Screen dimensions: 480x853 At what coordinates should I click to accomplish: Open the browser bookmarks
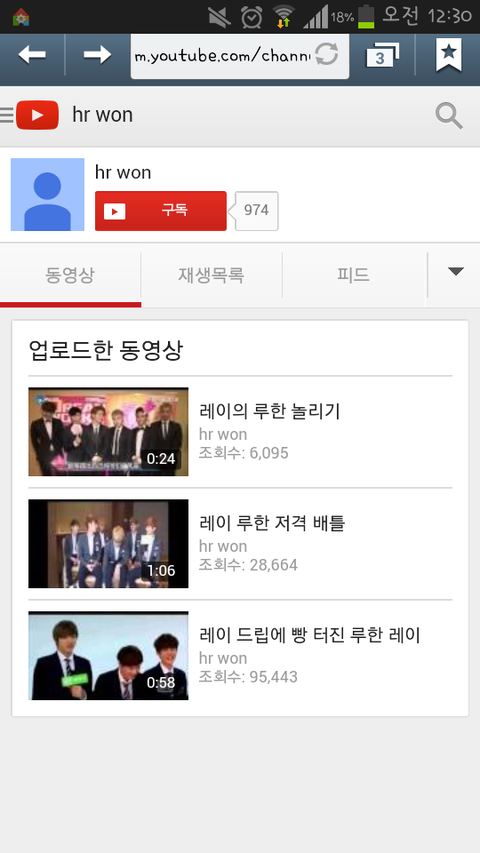point(448,54)
